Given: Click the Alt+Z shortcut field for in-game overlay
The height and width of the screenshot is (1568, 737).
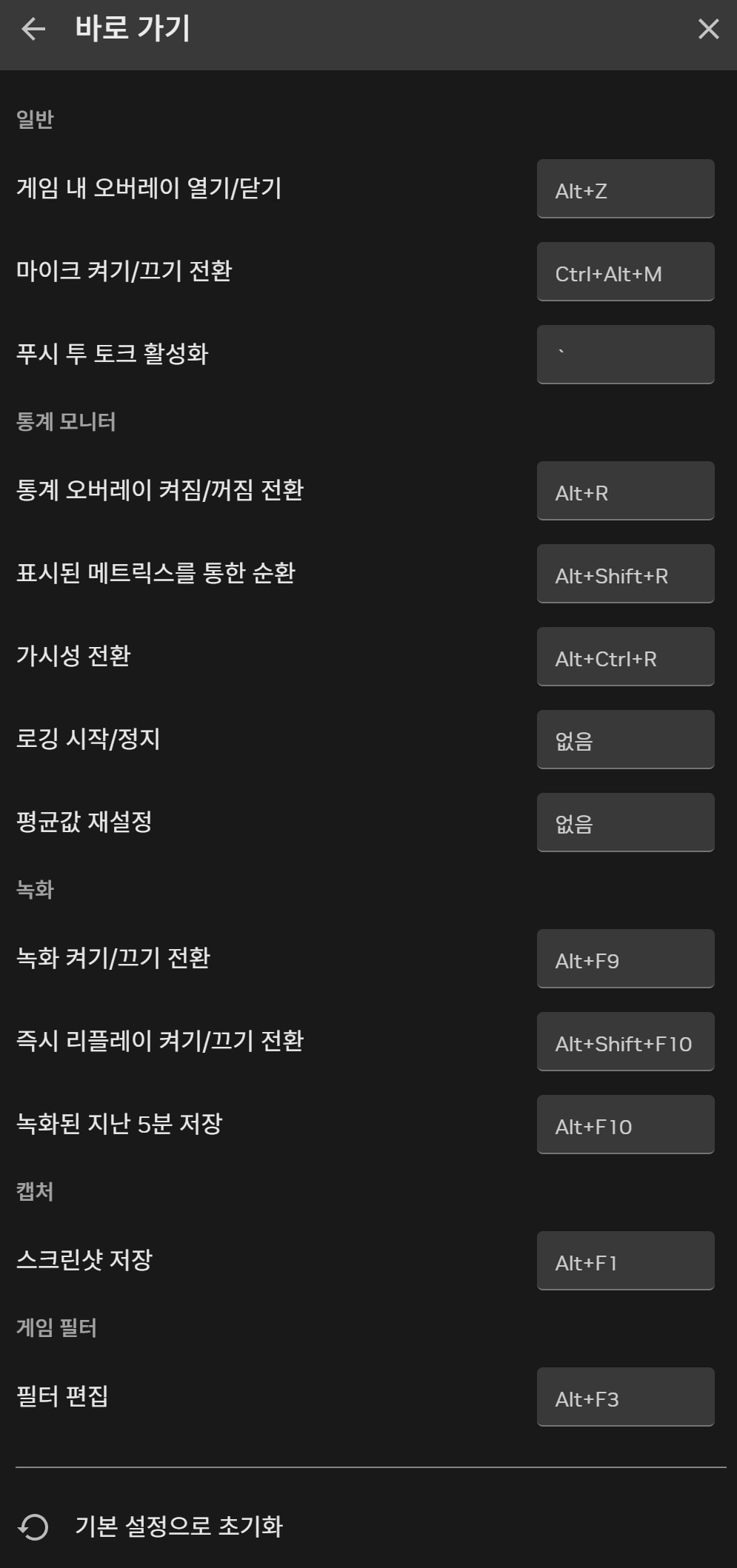Looking at the screenshot, I should (626, 189).
